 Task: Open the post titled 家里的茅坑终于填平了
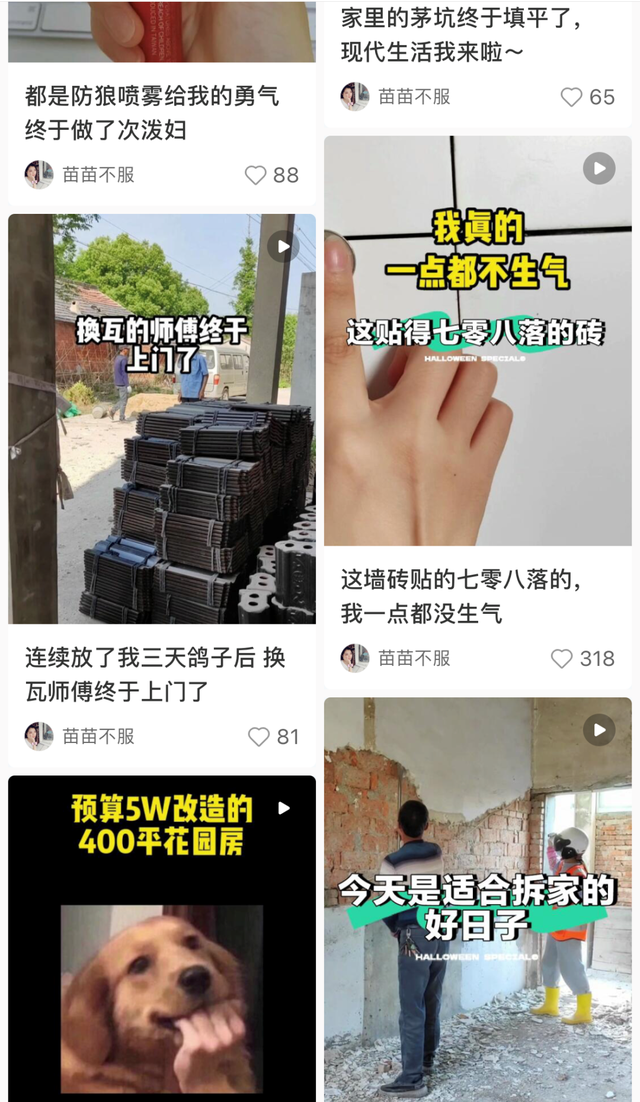click(462, 35)
